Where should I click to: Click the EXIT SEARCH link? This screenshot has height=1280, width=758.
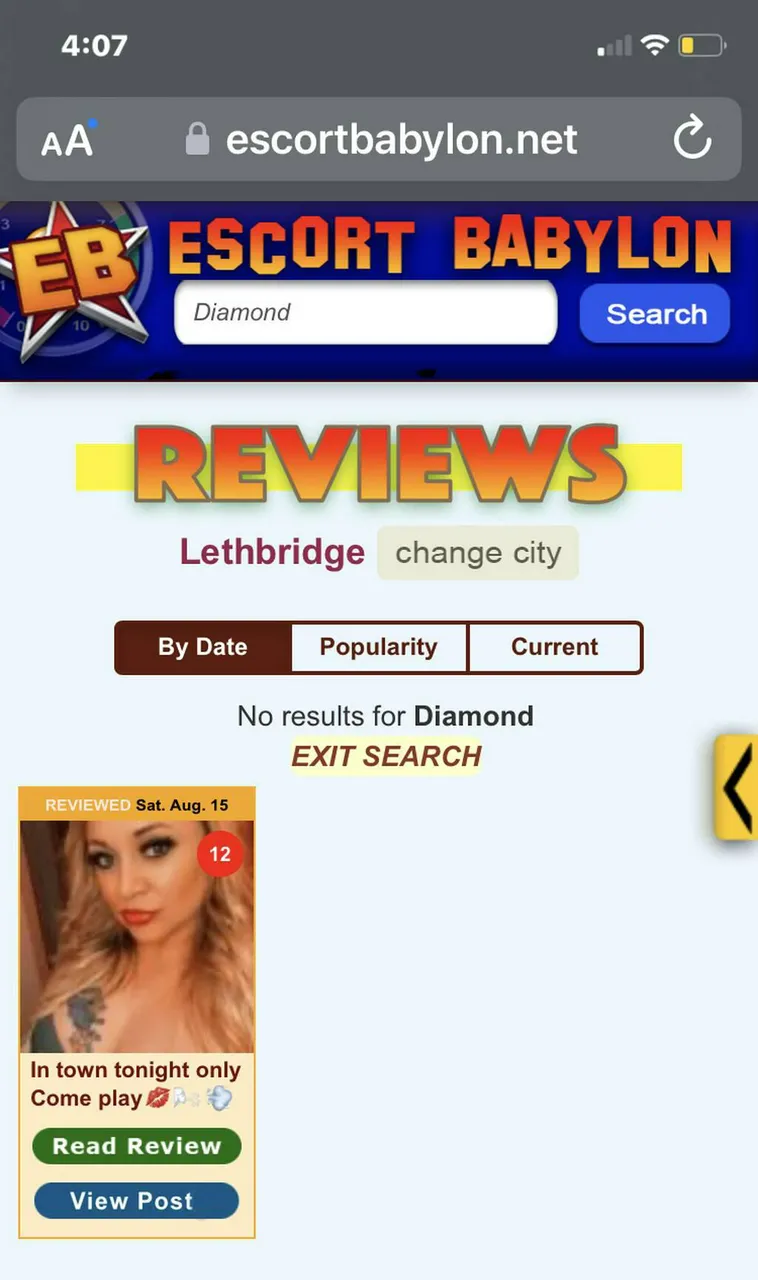point(386,757)
